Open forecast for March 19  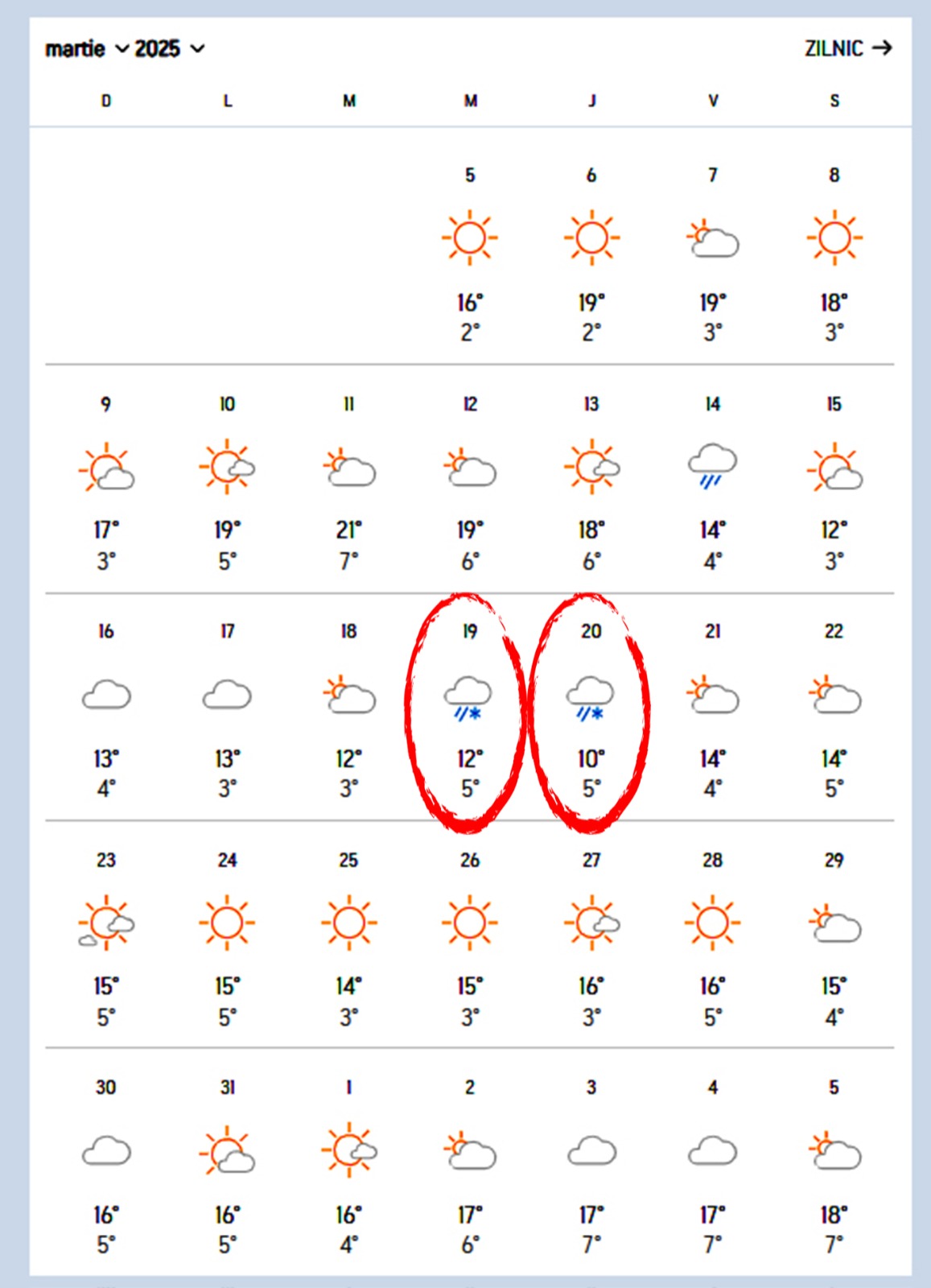[x=469, y=708]
